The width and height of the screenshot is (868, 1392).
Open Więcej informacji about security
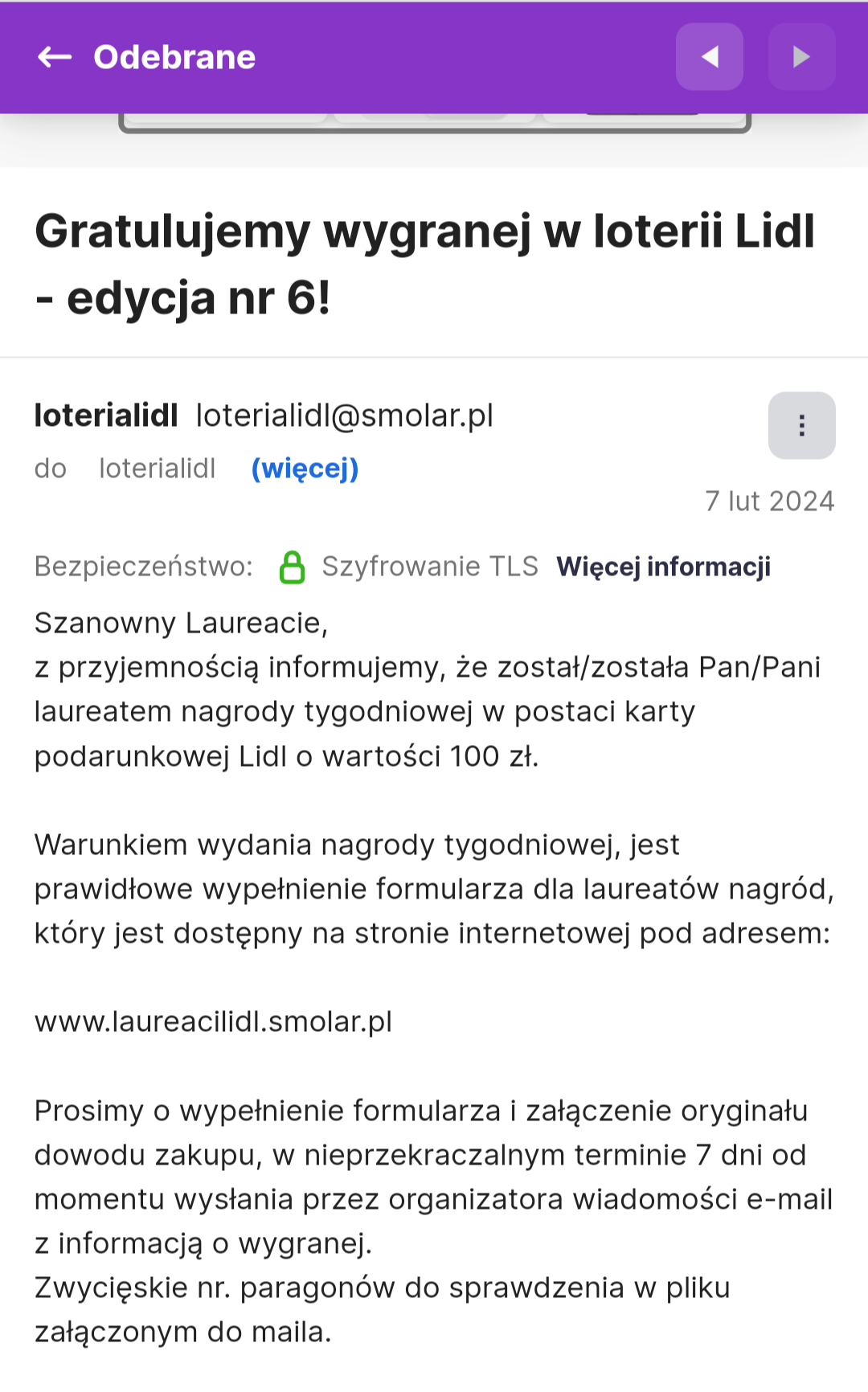coord(663,567)
